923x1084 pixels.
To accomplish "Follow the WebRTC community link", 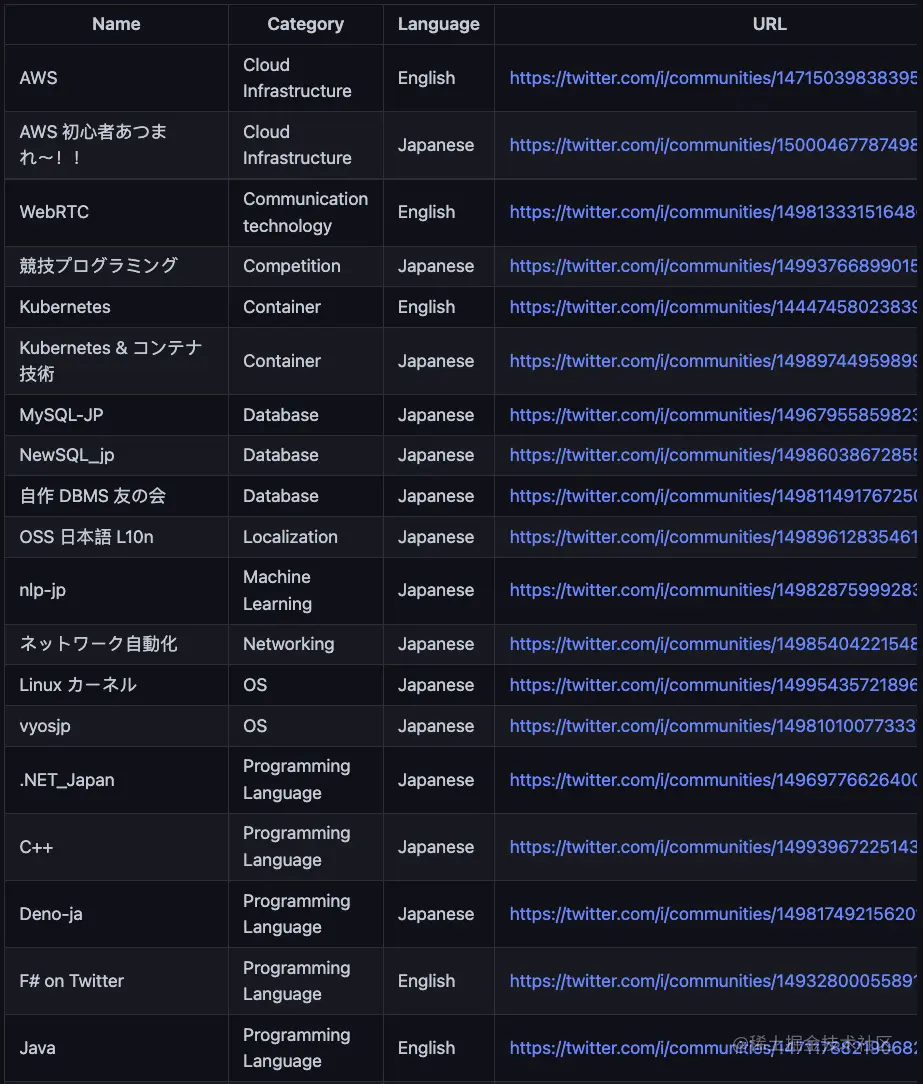I will [x=713, y=212].
